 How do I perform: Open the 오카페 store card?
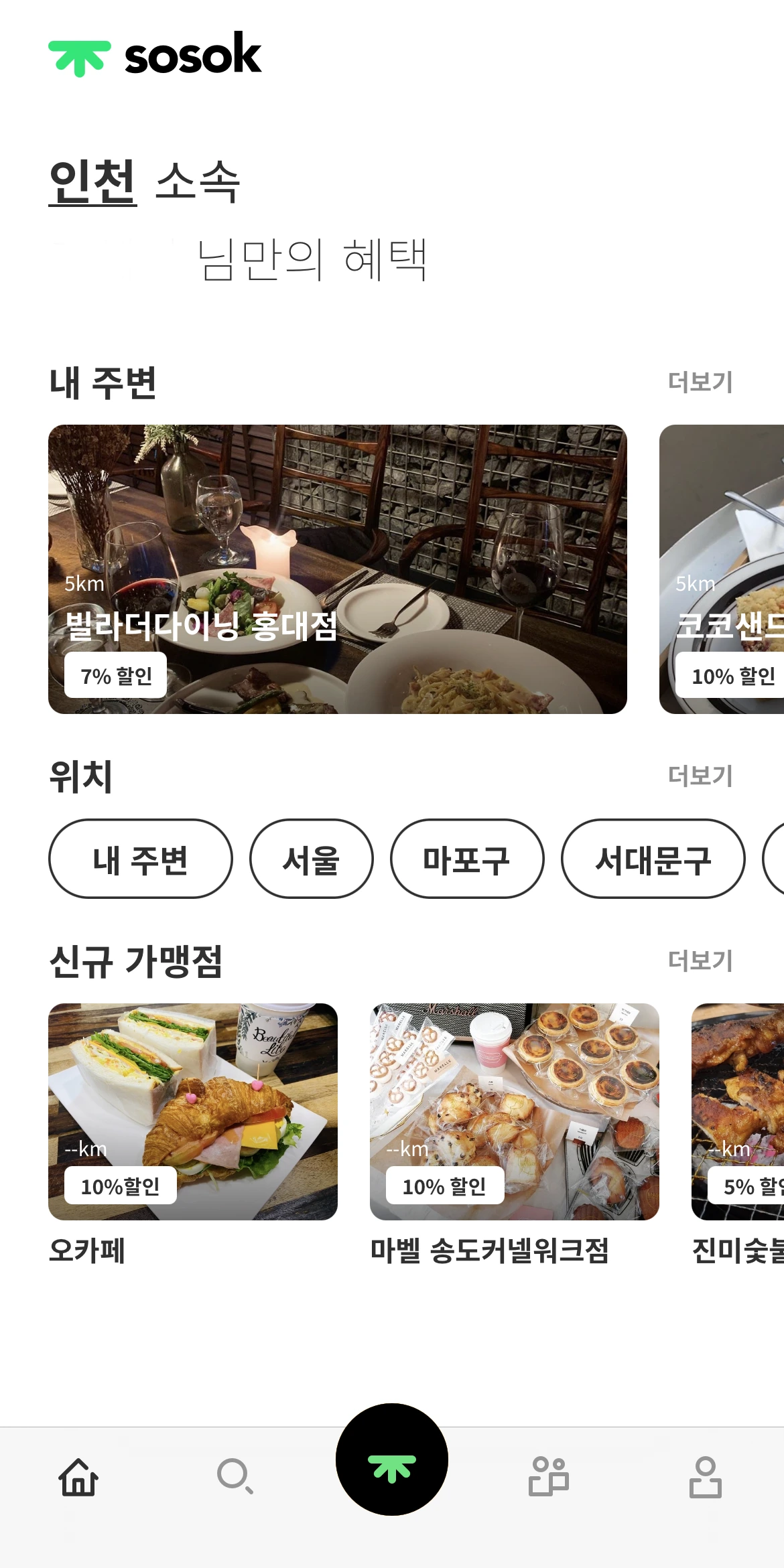click(x=193, y=1111)
